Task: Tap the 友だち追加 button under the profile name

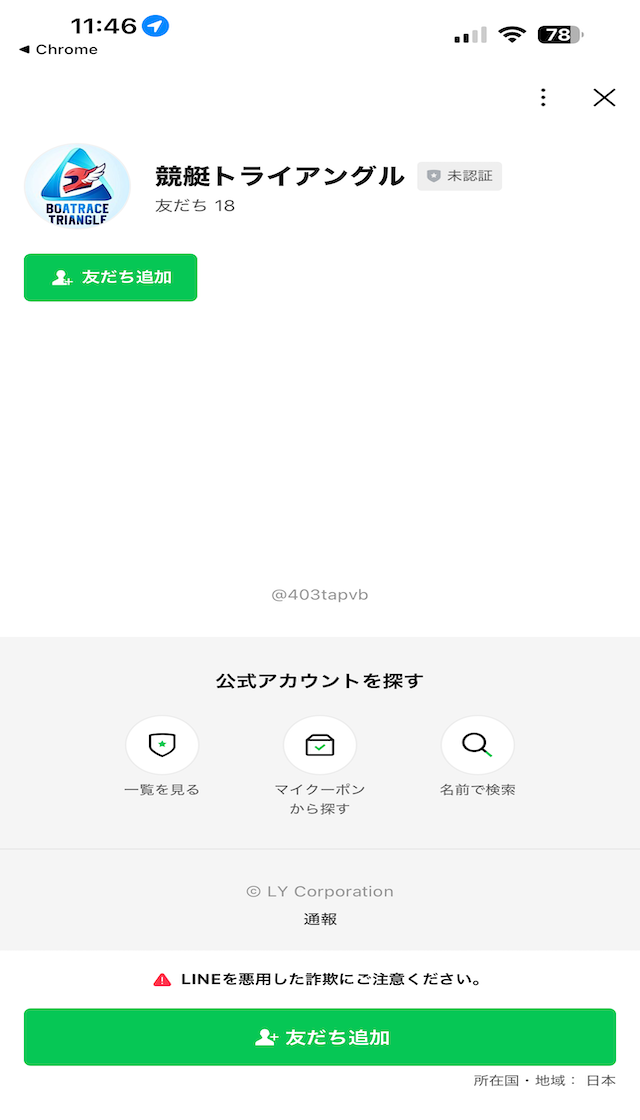Action: (111, 277)
